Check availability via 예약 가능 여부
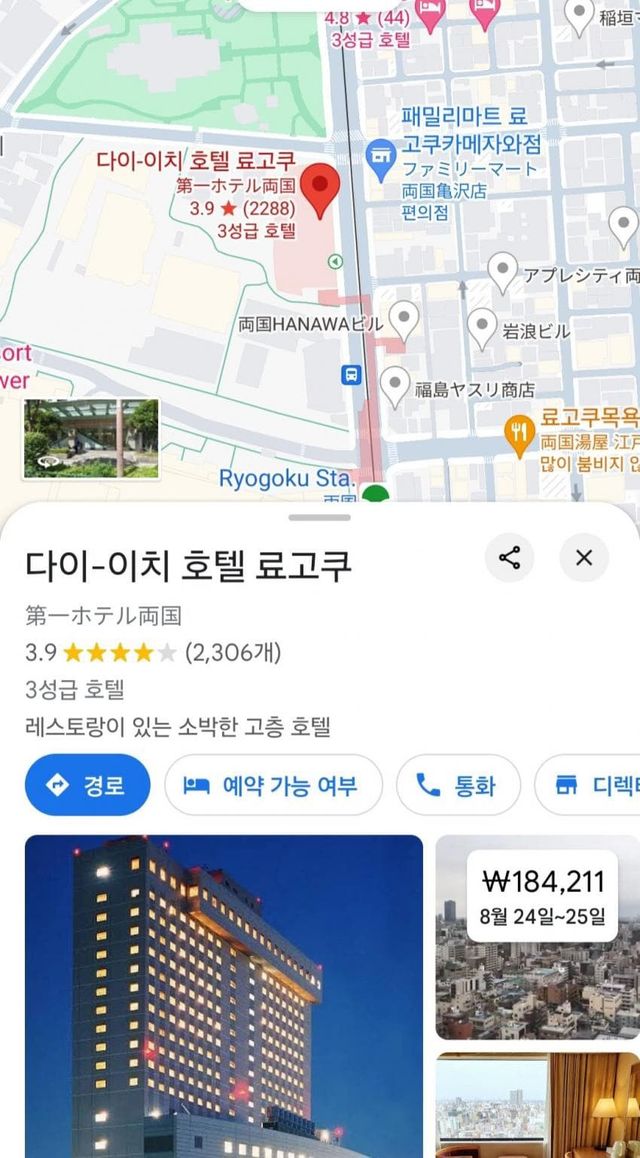Image resolution: width=640 pixels, height=1158 pixels. (274, 785)
